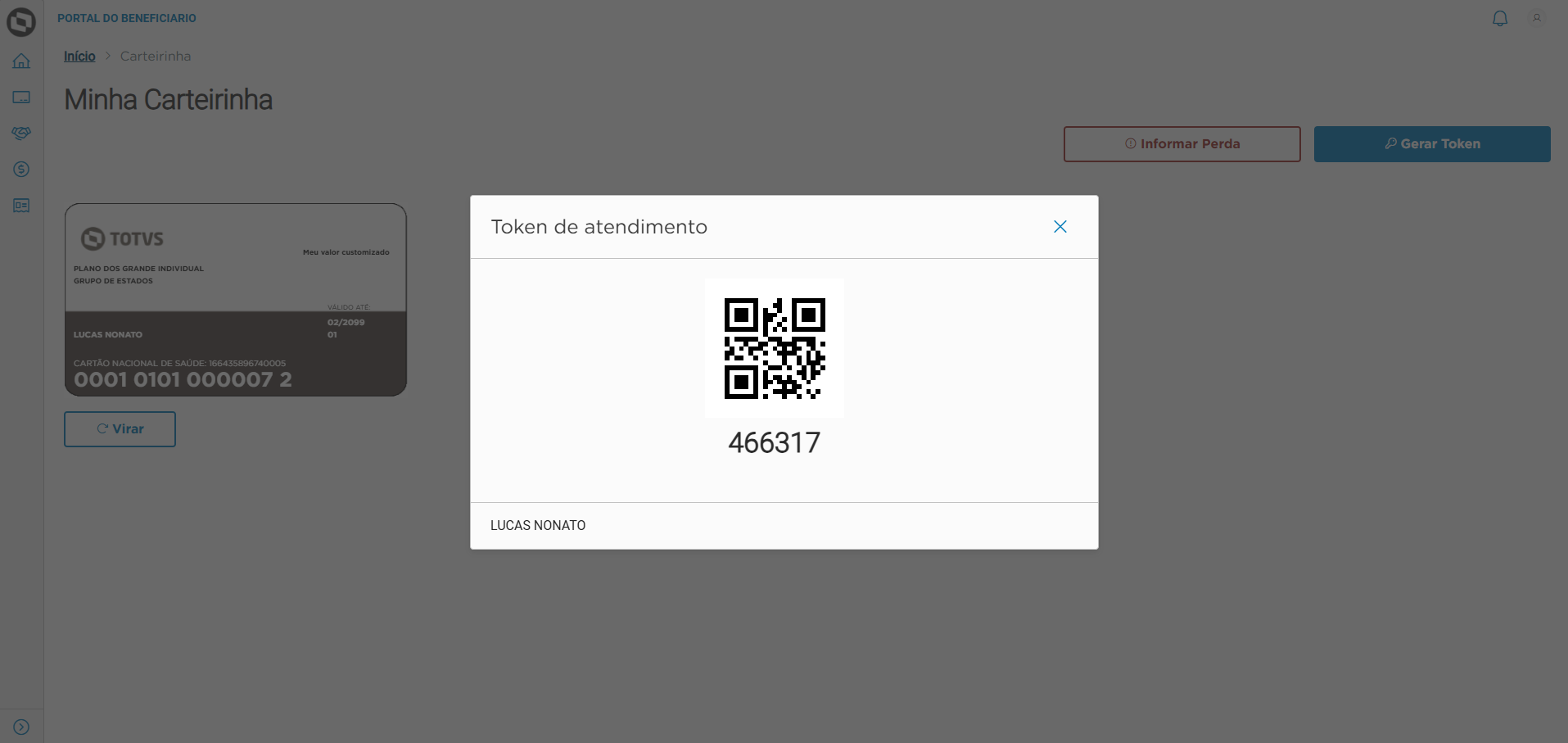Open the user profile icon

click(1537, 18)
